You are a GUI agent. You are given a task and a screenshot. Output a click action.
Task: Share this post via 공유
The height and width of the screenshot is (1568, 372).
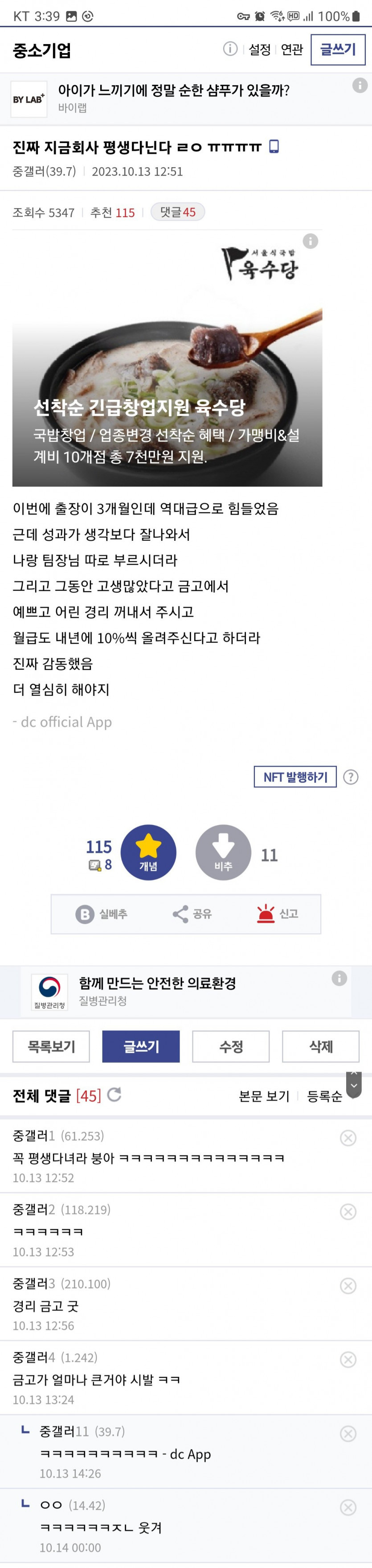pos(192,914)
